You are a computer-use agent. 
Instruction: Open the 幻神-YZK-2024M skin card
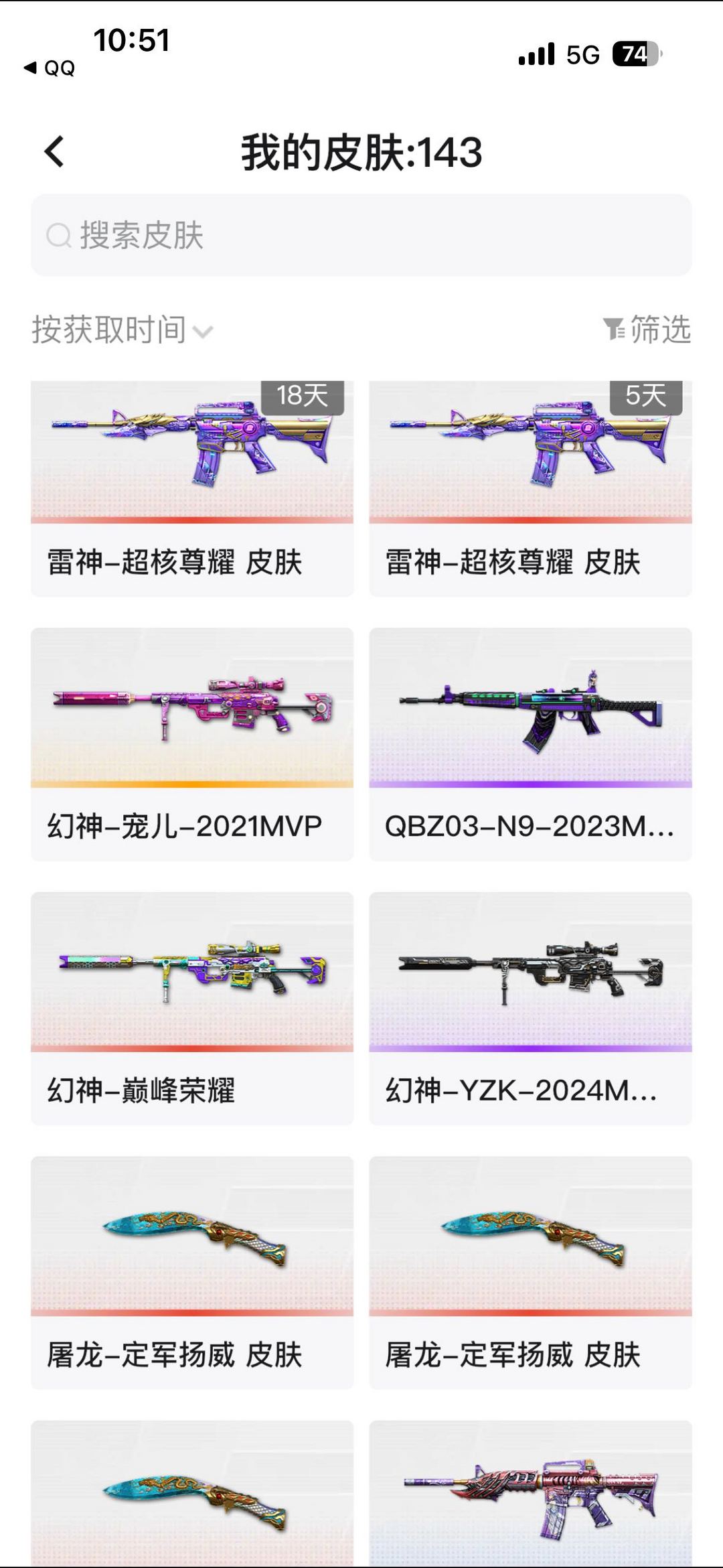click(530, 1008)
